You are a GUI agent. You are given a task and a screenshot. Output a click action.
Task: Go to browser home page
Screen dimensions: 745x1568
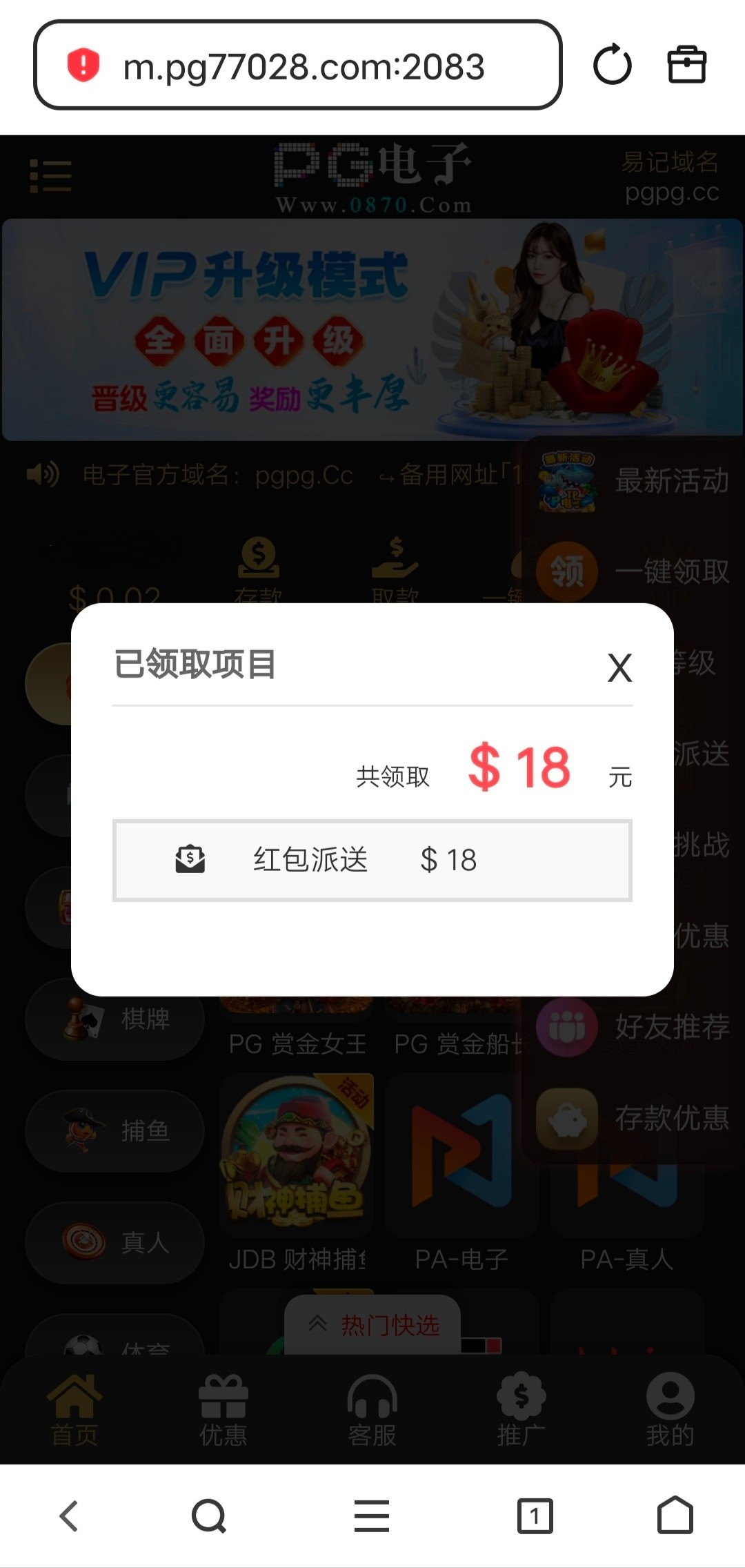click(x=675, y=1516)
